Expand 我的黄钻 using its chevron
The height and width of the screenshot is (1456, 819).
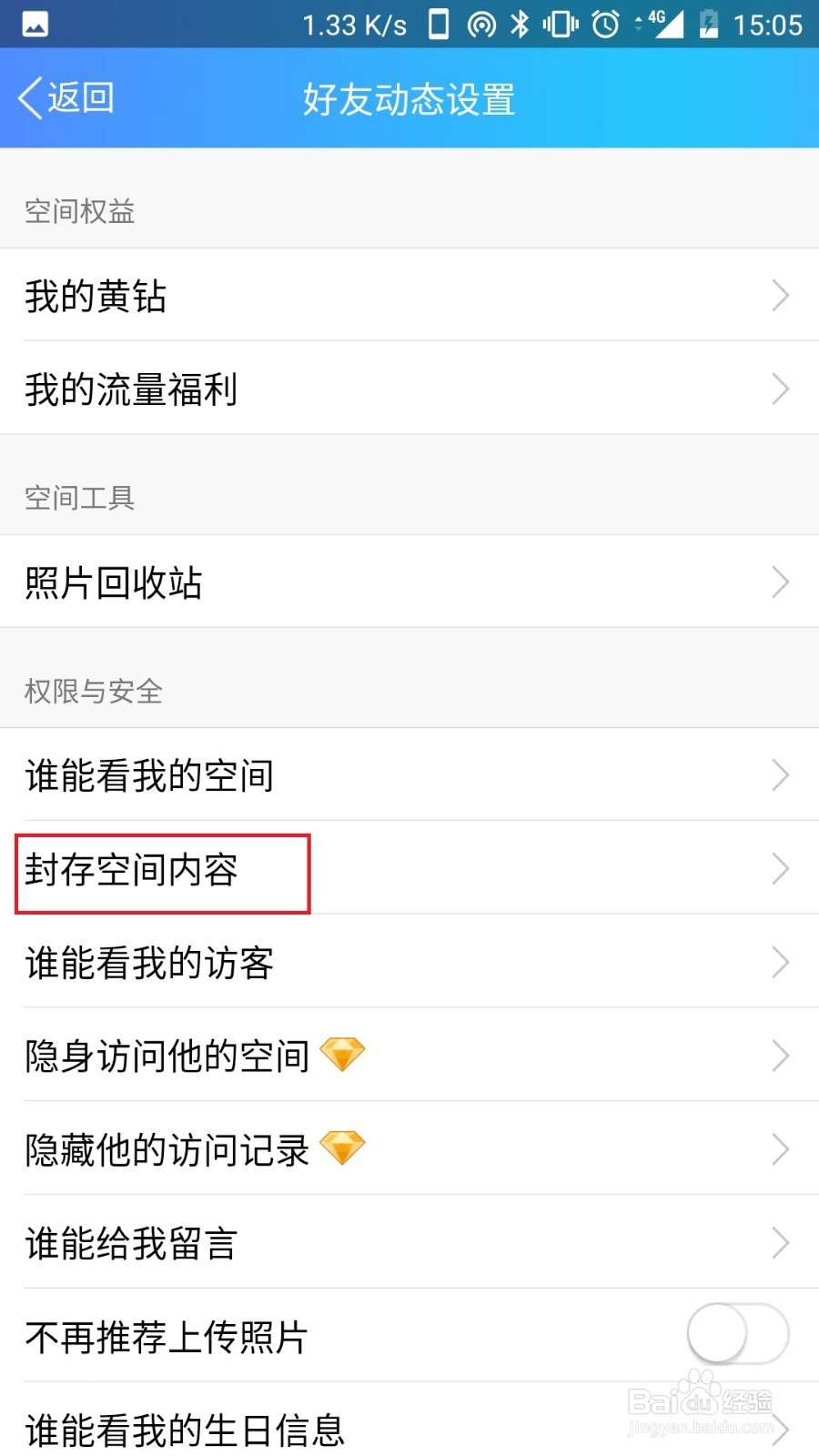(781, 296)
